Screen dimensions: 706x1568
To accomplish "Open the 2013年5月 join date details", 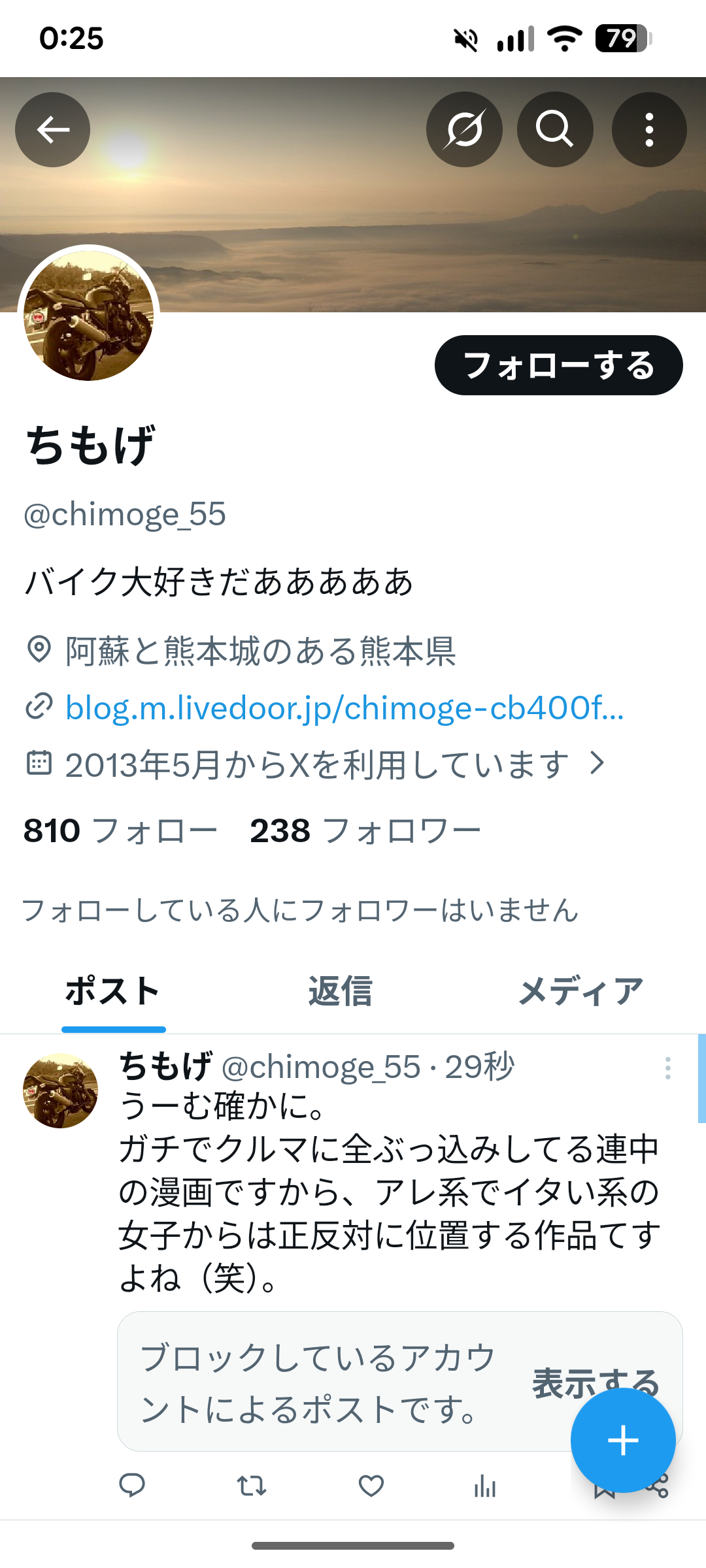I will coord(317,764).
